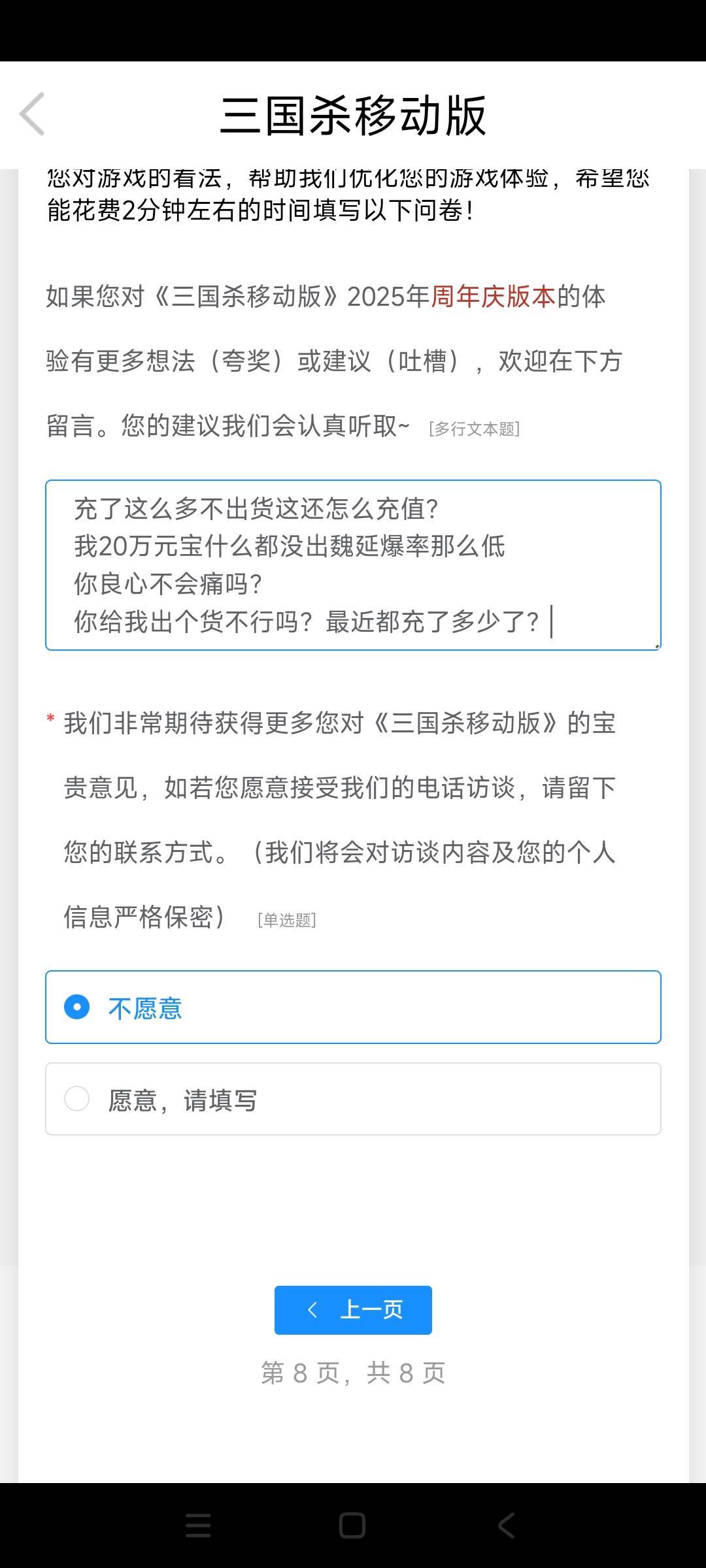Go back using the header arrow
Viewport: 706px width, 1568px height.
[32, 114]
